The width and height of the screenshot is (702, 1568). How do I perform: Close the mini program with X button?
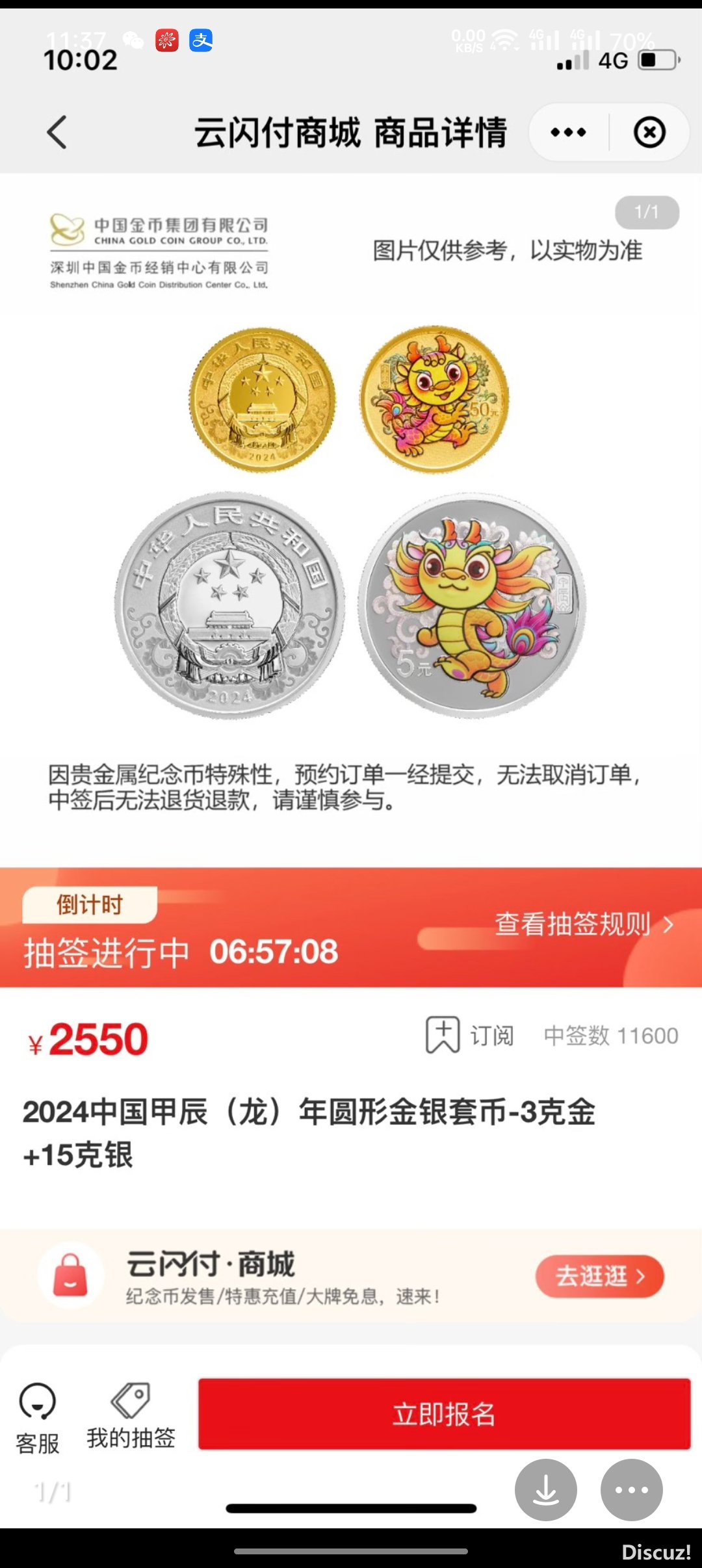tap(649, 133)
